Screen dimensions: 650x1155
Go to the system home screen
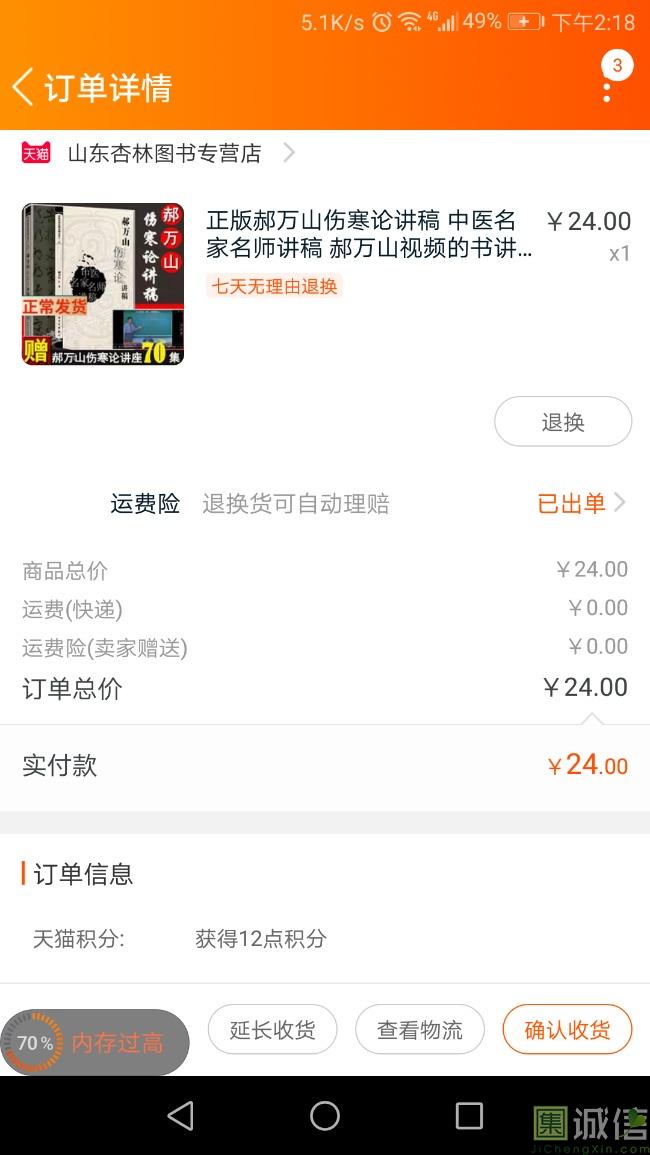point(325,1116)
